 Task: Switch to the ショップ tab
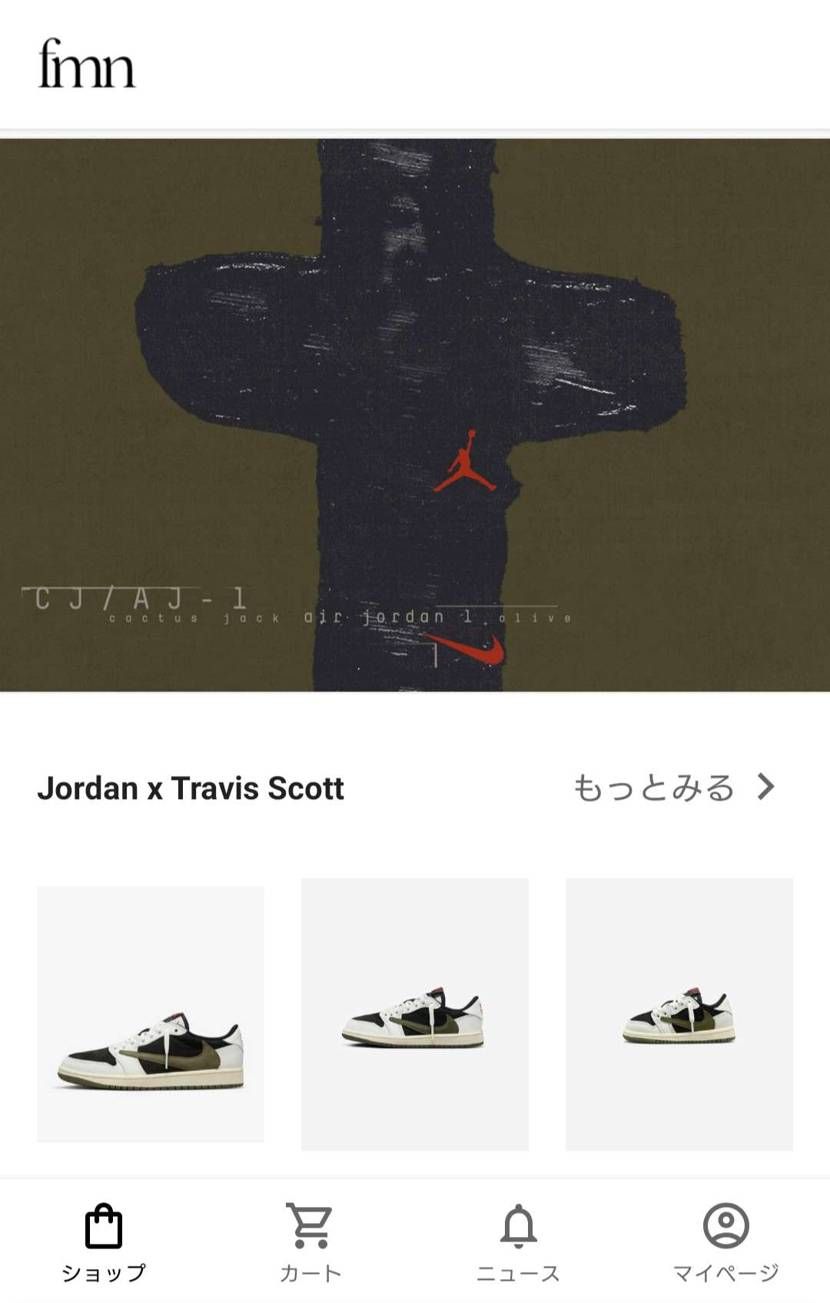click(103, 1243)
